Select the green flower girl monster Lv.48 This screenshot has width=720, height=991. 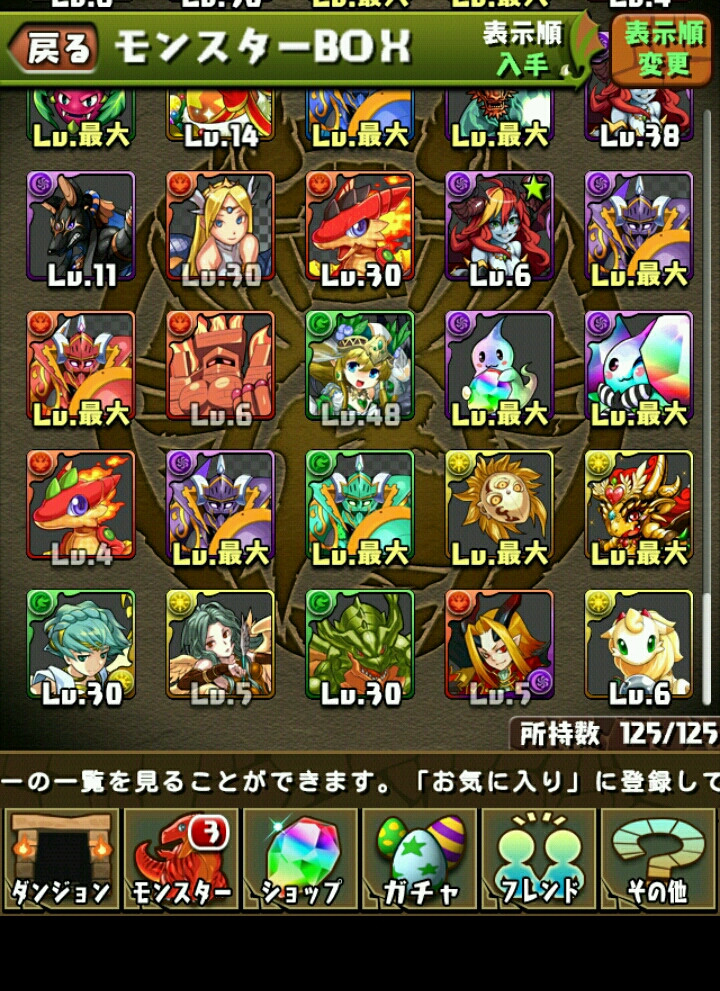point(360,365)
